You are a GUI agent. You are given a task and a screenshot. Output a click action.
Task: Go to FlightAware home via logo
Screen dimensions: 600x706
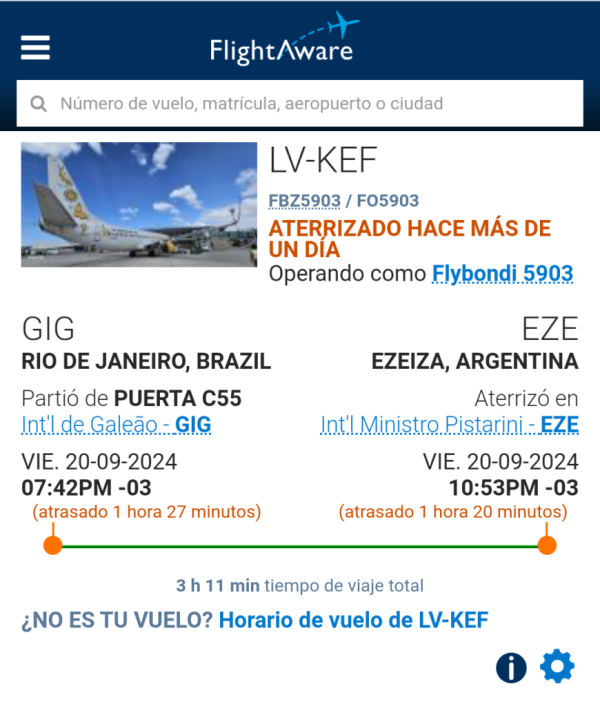click(x=283, y=42)
